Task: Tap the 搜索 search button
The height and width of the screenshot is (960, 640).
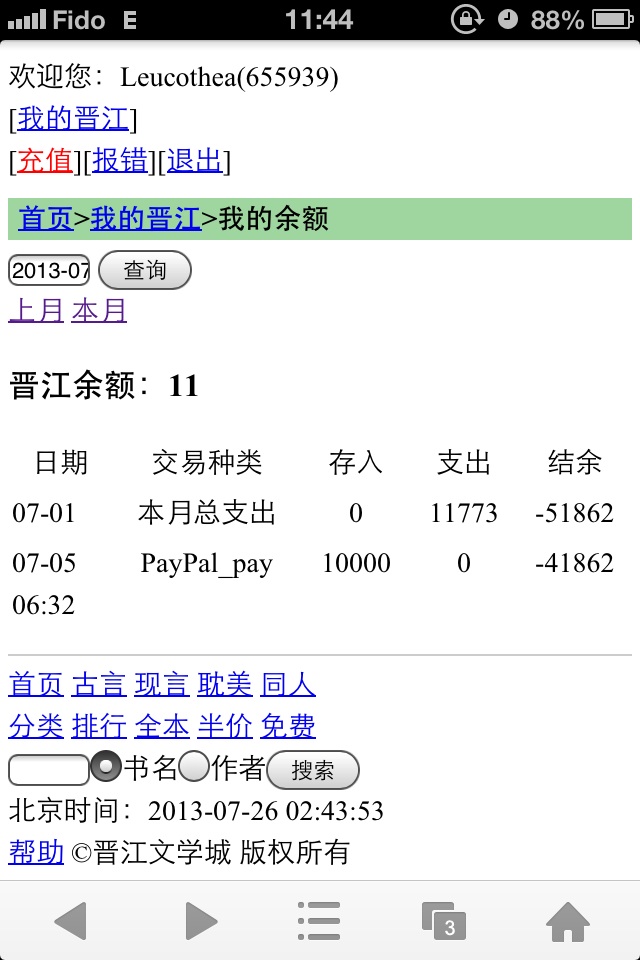Action: pos(312,770)
